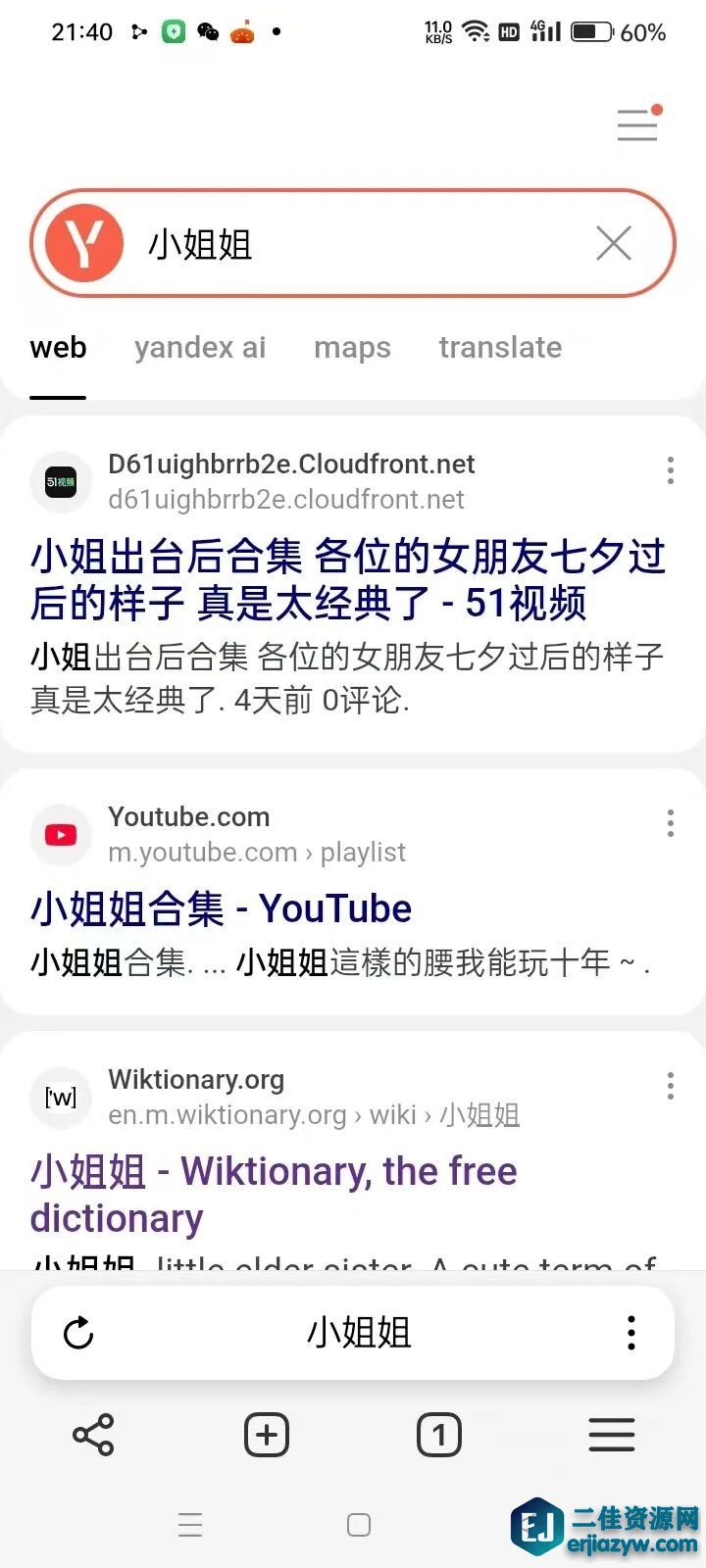
Task: Tap the Yandex logo in the search bar
Action: click(82, 242)
